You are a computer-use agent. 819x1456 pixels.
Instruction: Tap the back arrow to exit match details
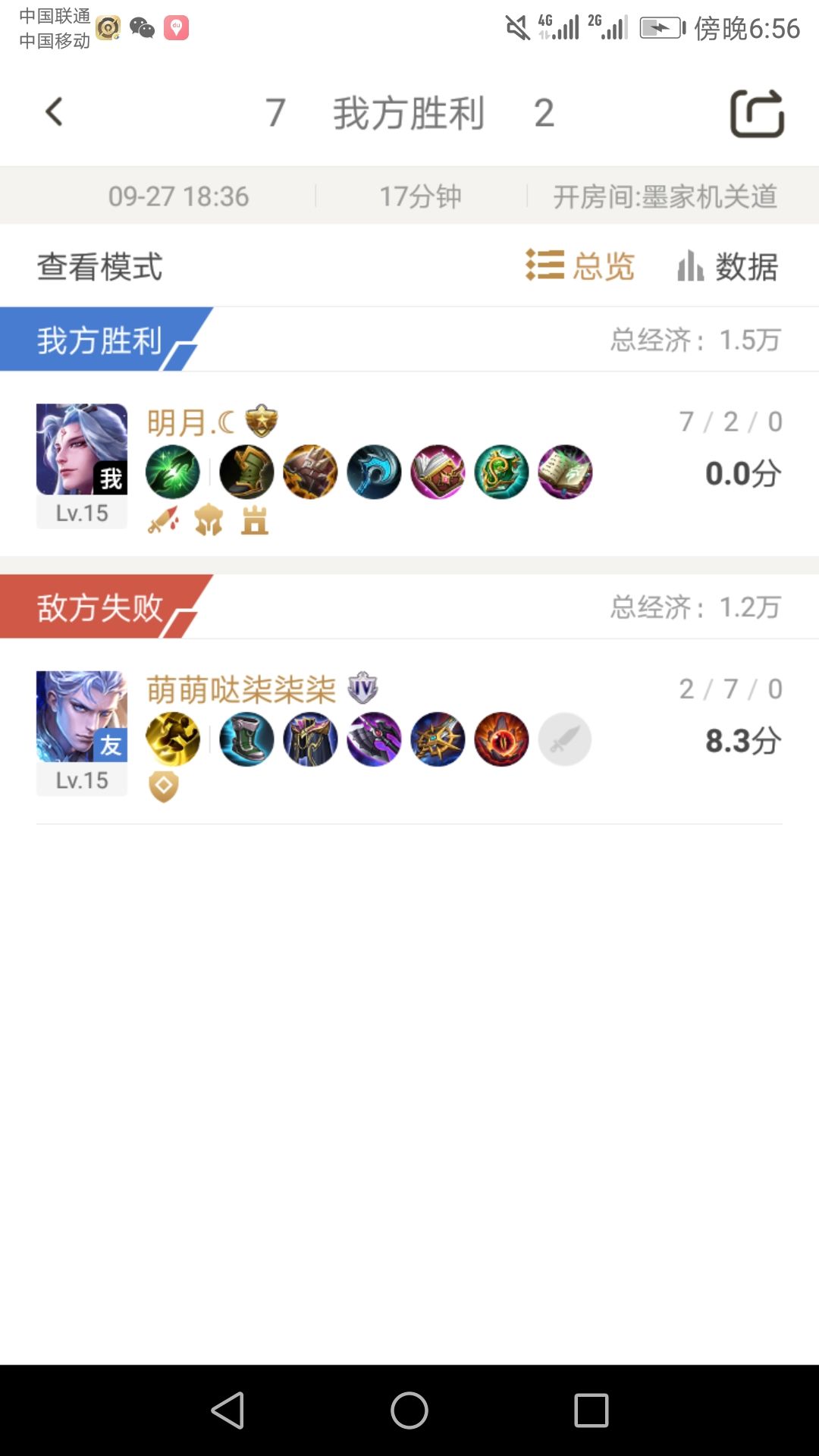coord(52,111)
